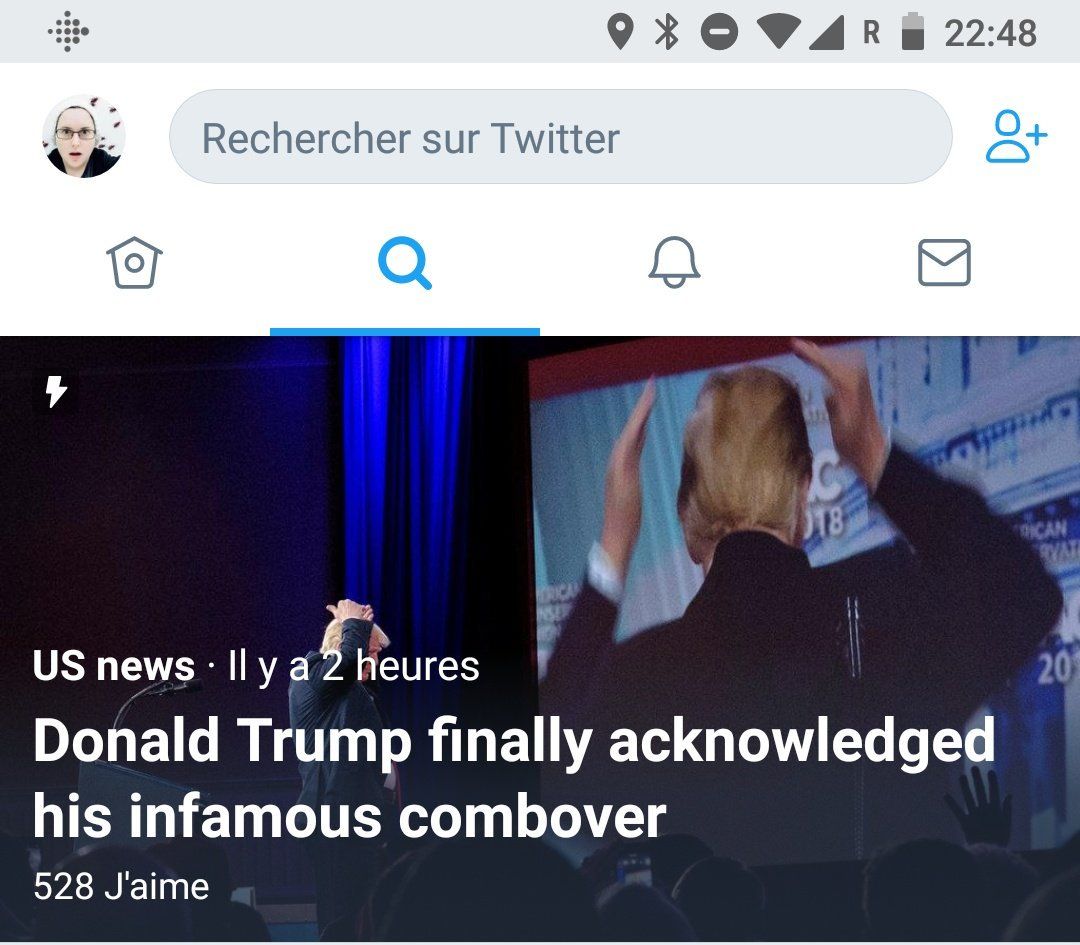Go to the direct messages tab
Screen dimensions: 1080x945
click(944, 264)
